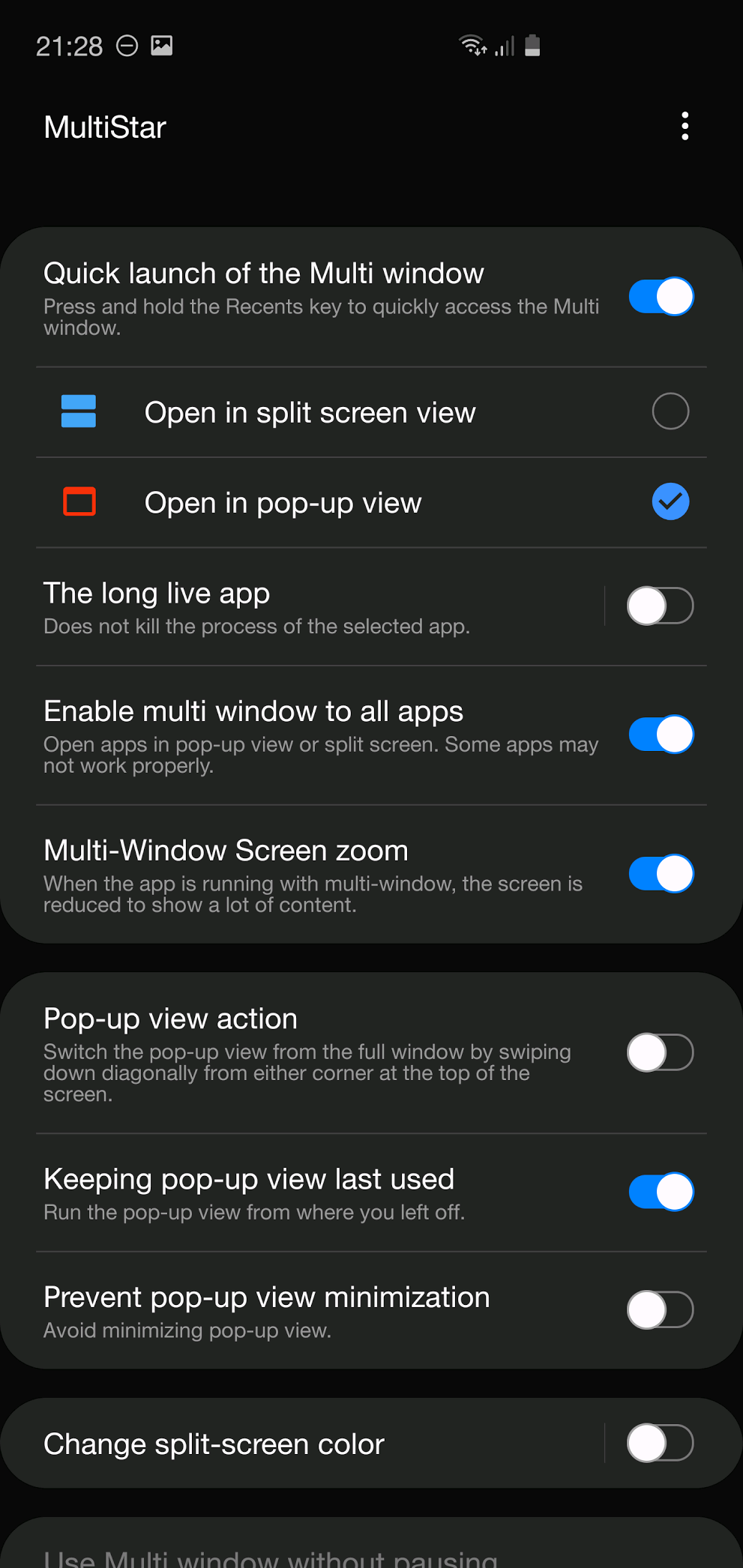Toggle the Change split-screen color switch
743x1568 pixels.
[661, 1443]
